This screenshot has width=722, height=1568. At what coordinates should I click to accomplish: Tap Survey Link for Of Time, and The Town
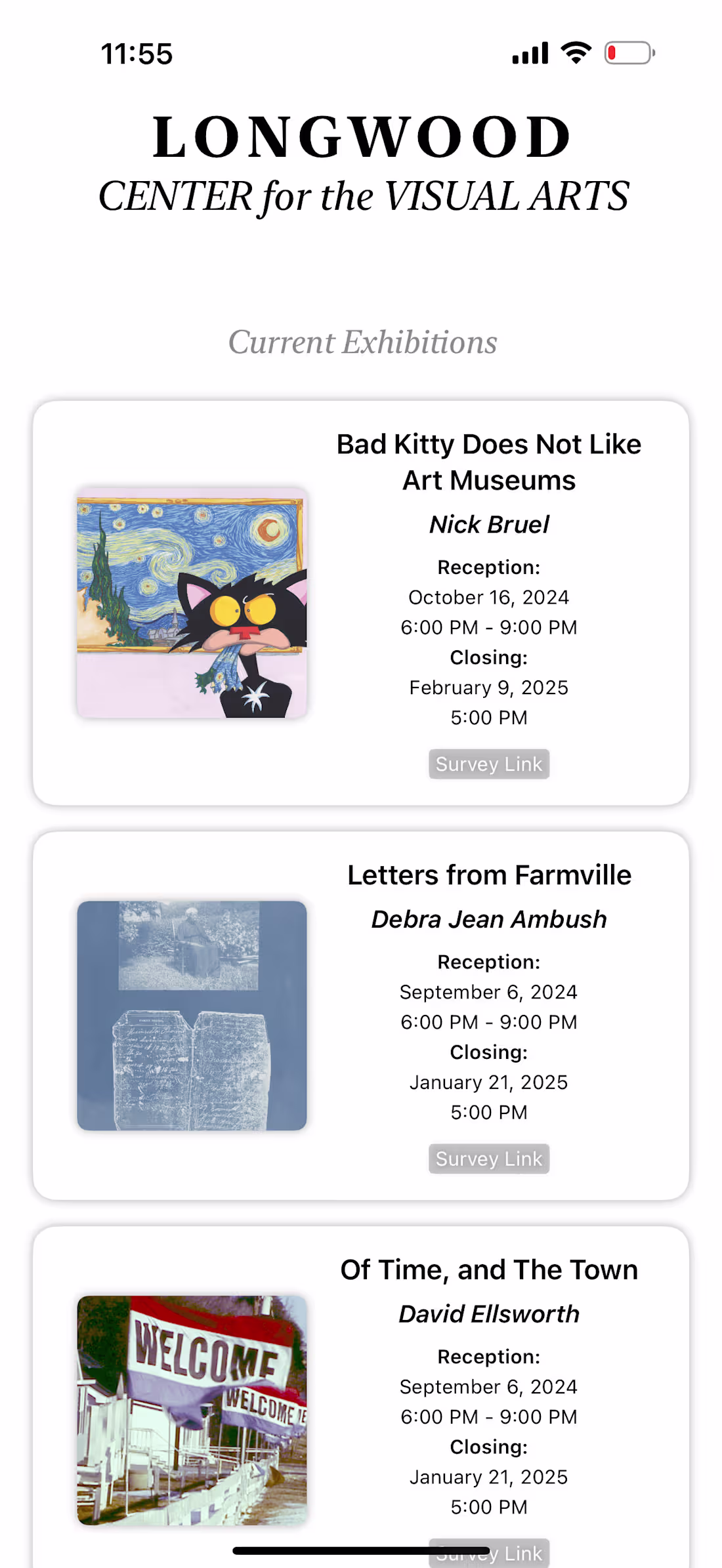point(489,1553)
